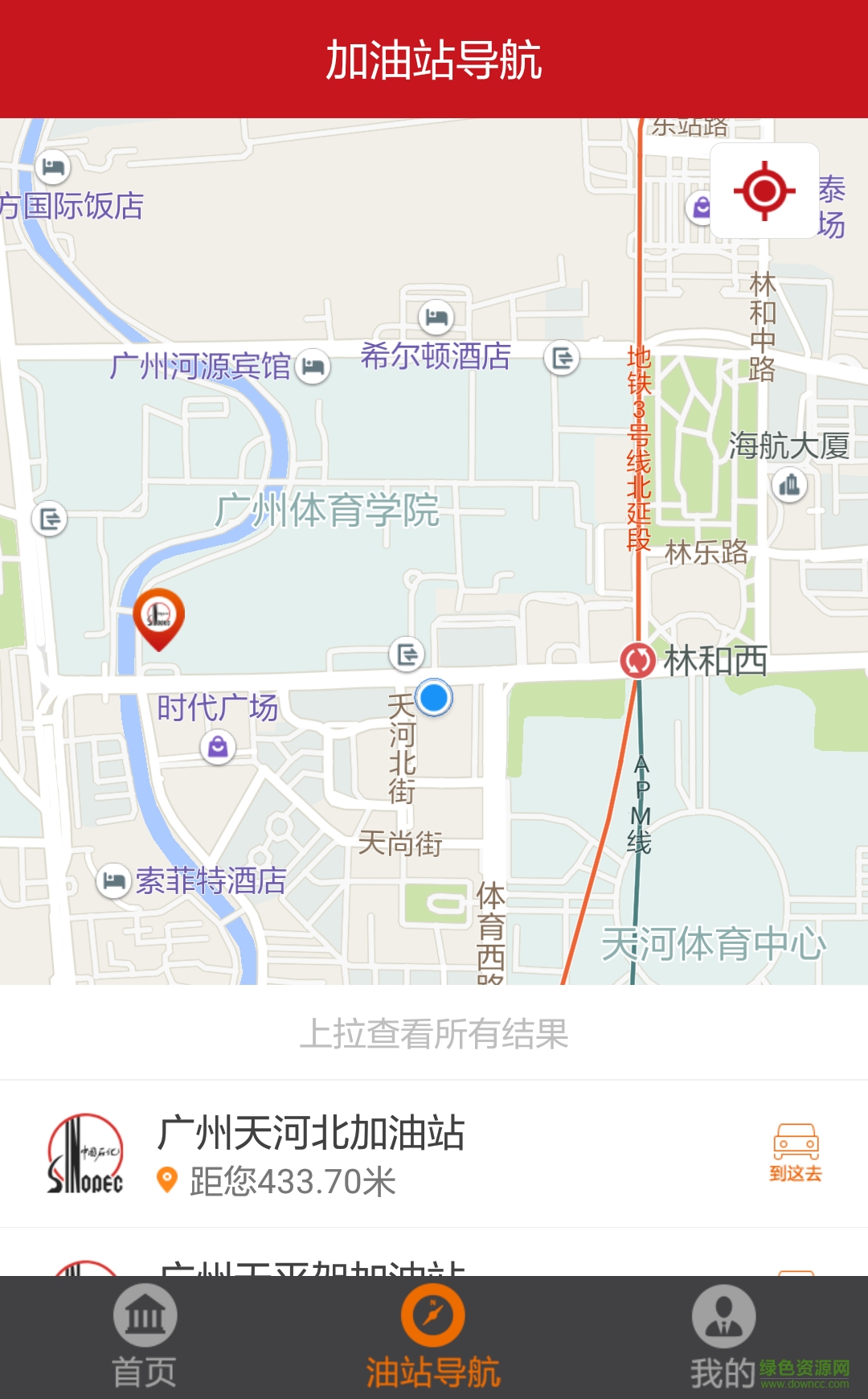This screenshot has height=1399, width=868.
Task: Start navigation with the 到这去 button
Action: pyautogui.click(x=796, y=1152)
